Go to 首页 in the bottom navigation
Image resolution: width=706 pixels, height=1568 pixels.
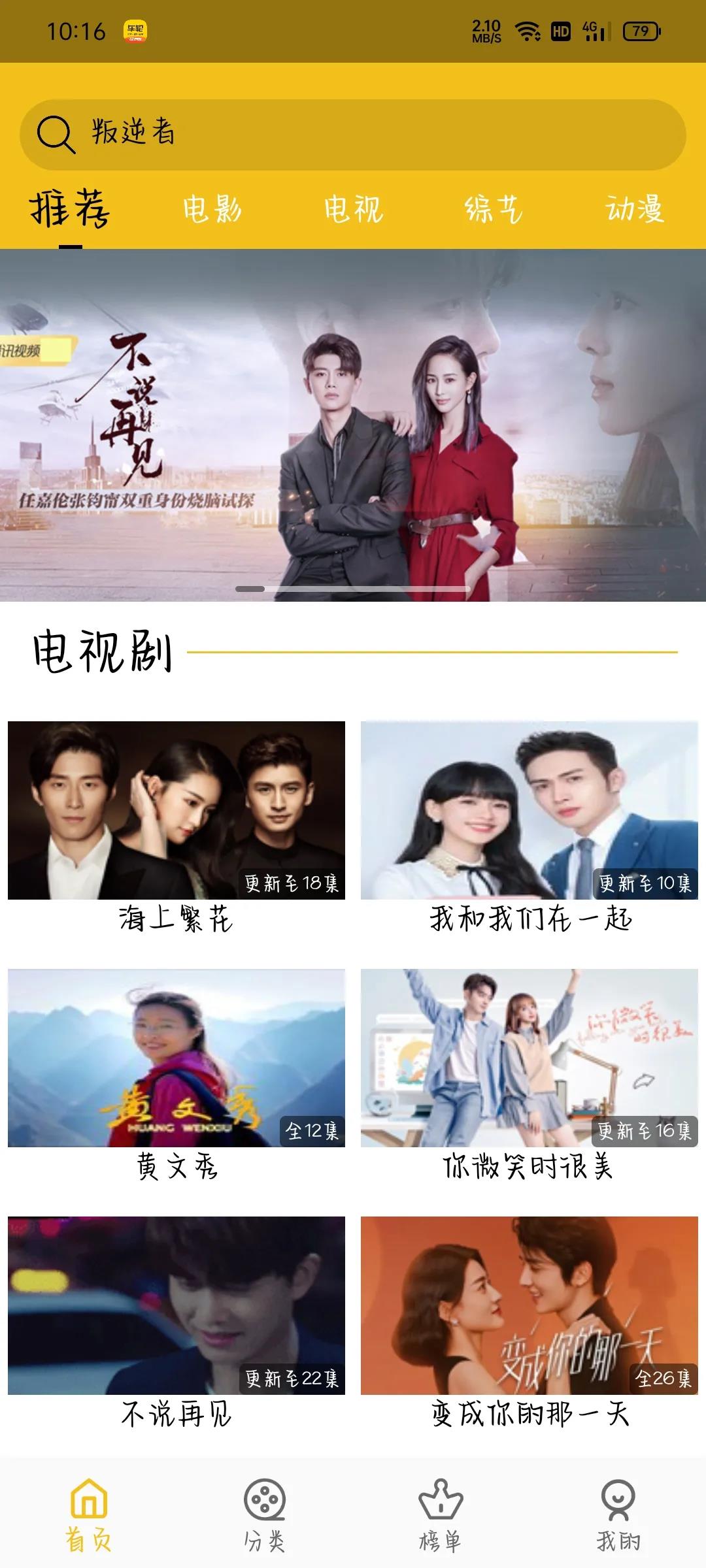tap(88, 1514)
